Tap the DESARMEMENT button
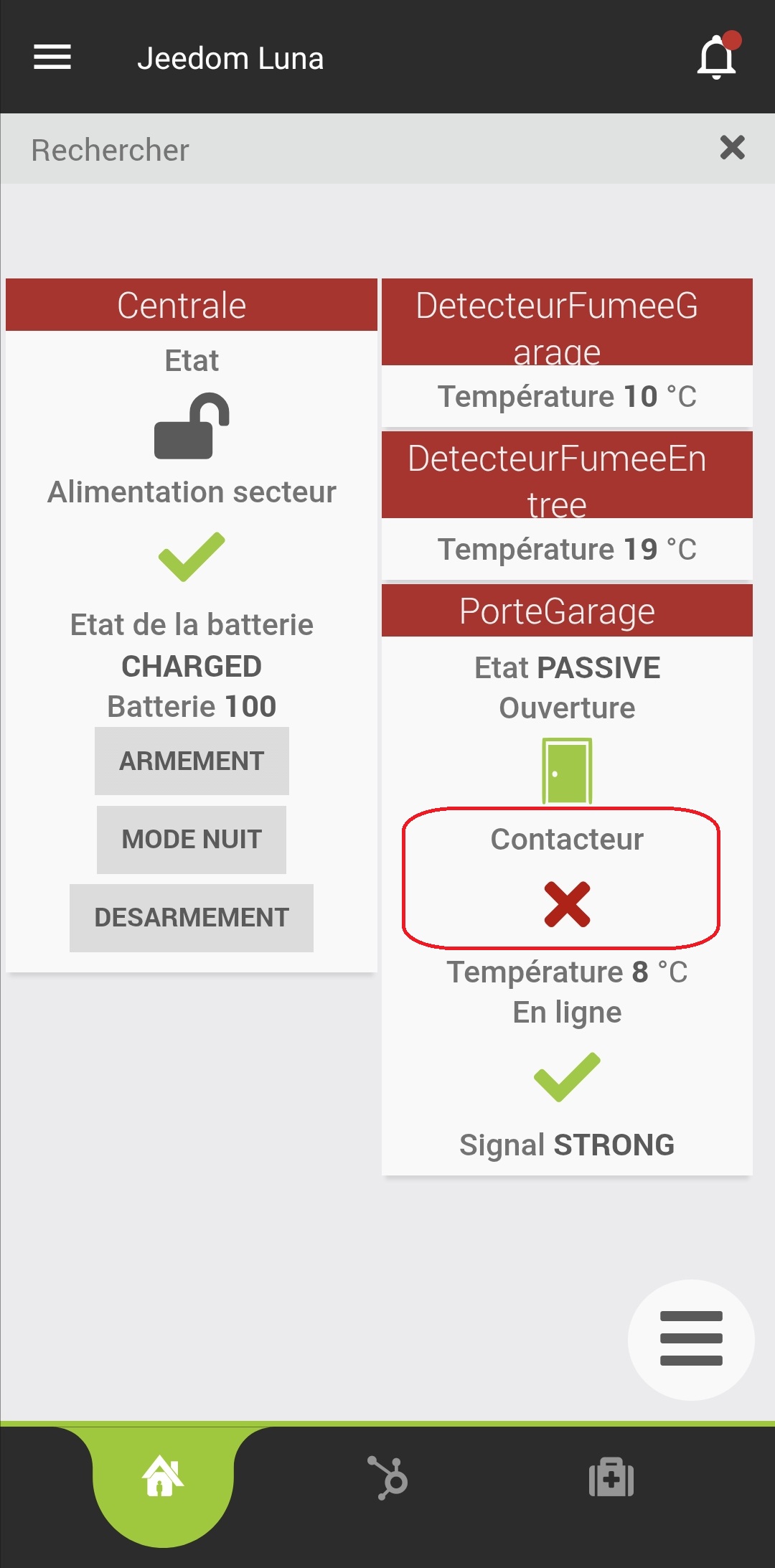This screenshot has height=1568, width=775. click(192, 917)
